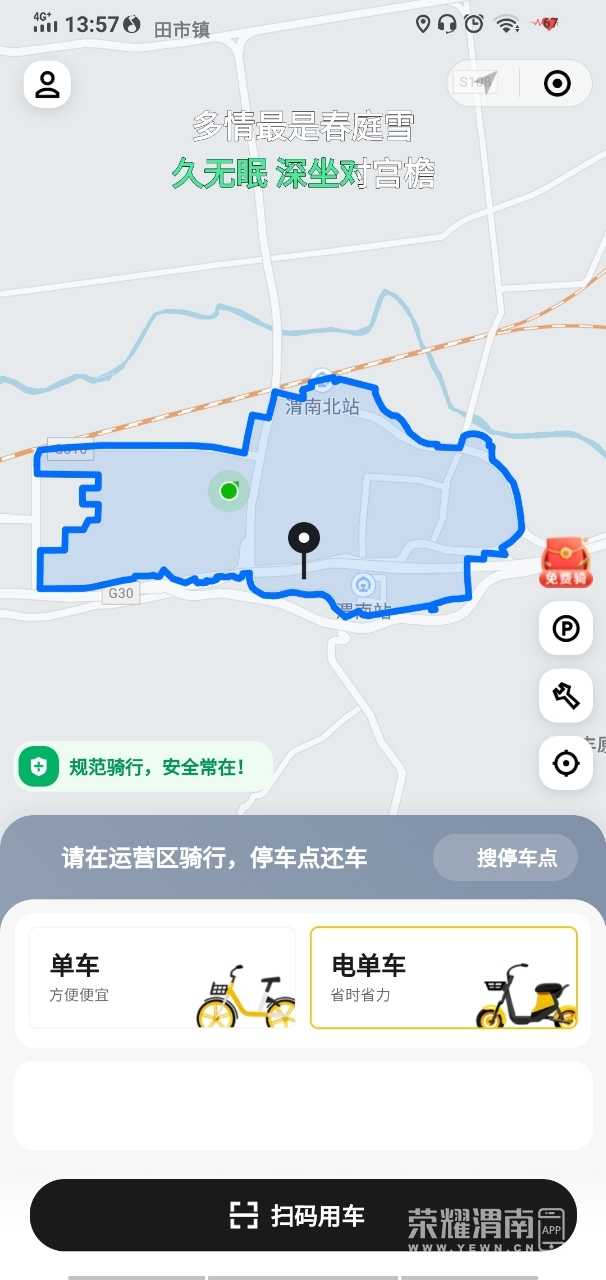Viewport: 606px width, 1280px height.
Task: Select the 电单车 e-bike option
Action: point(444,978)
